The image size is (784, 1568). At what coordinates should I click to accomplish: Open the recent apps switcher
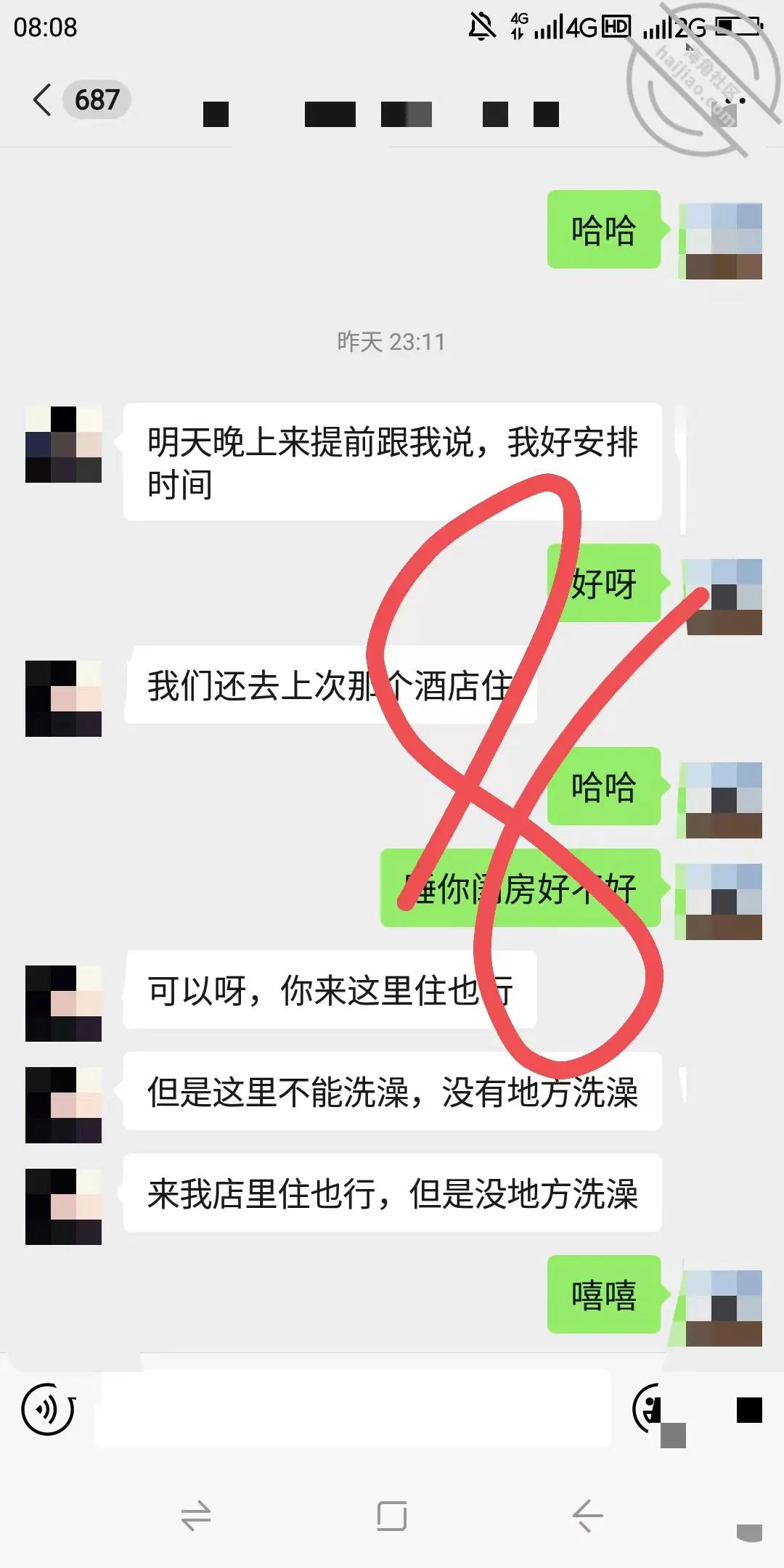196,1516
